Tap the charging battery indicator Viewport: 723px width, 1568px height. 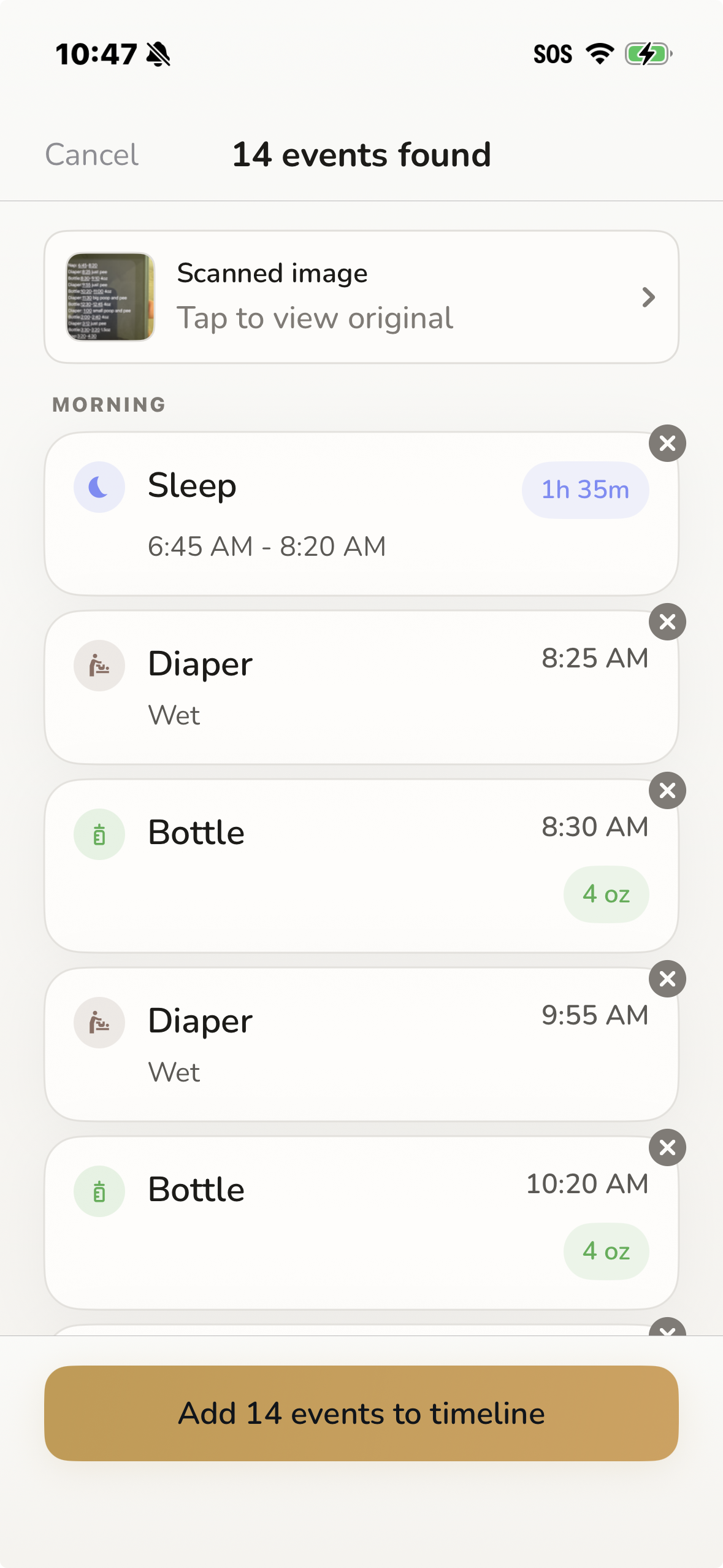click(646, 54)
